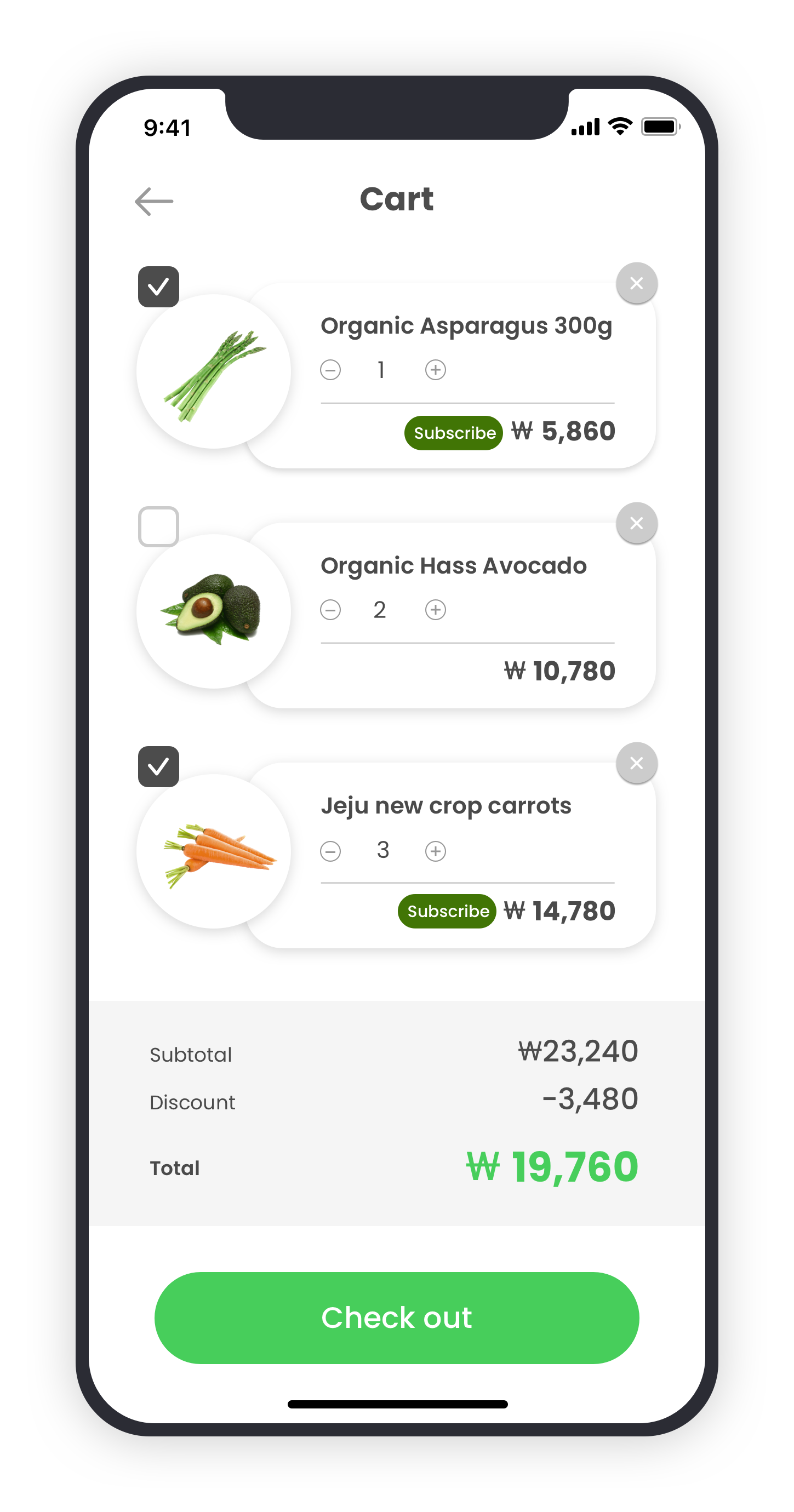Remove Jeju new crop carrots from cart
The height and width of the screenshot is (1512, 794).
point(636,763)
